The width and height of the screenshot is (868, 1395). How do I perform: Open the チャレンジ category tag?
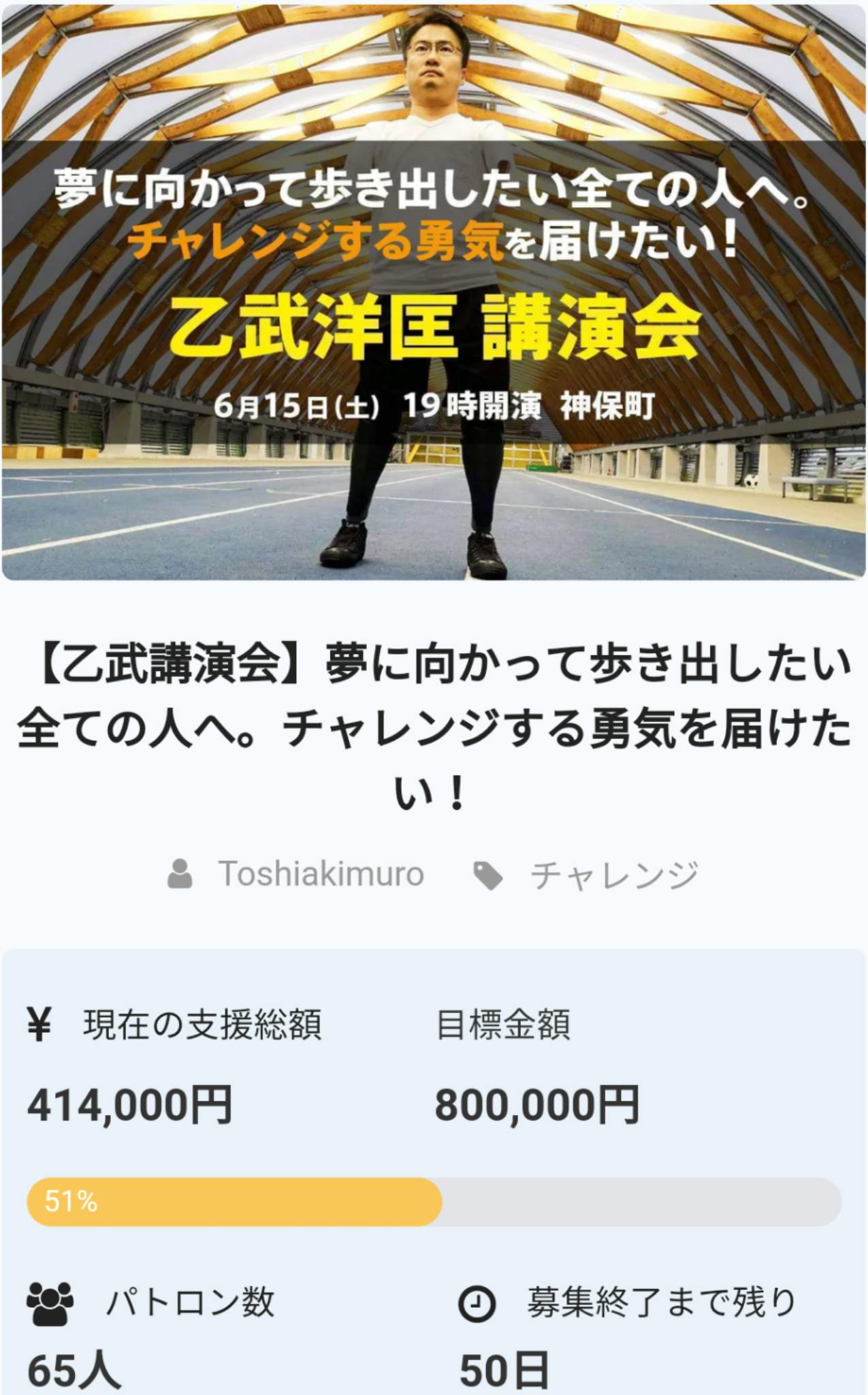pyautogui.click(x=613, y=875)
